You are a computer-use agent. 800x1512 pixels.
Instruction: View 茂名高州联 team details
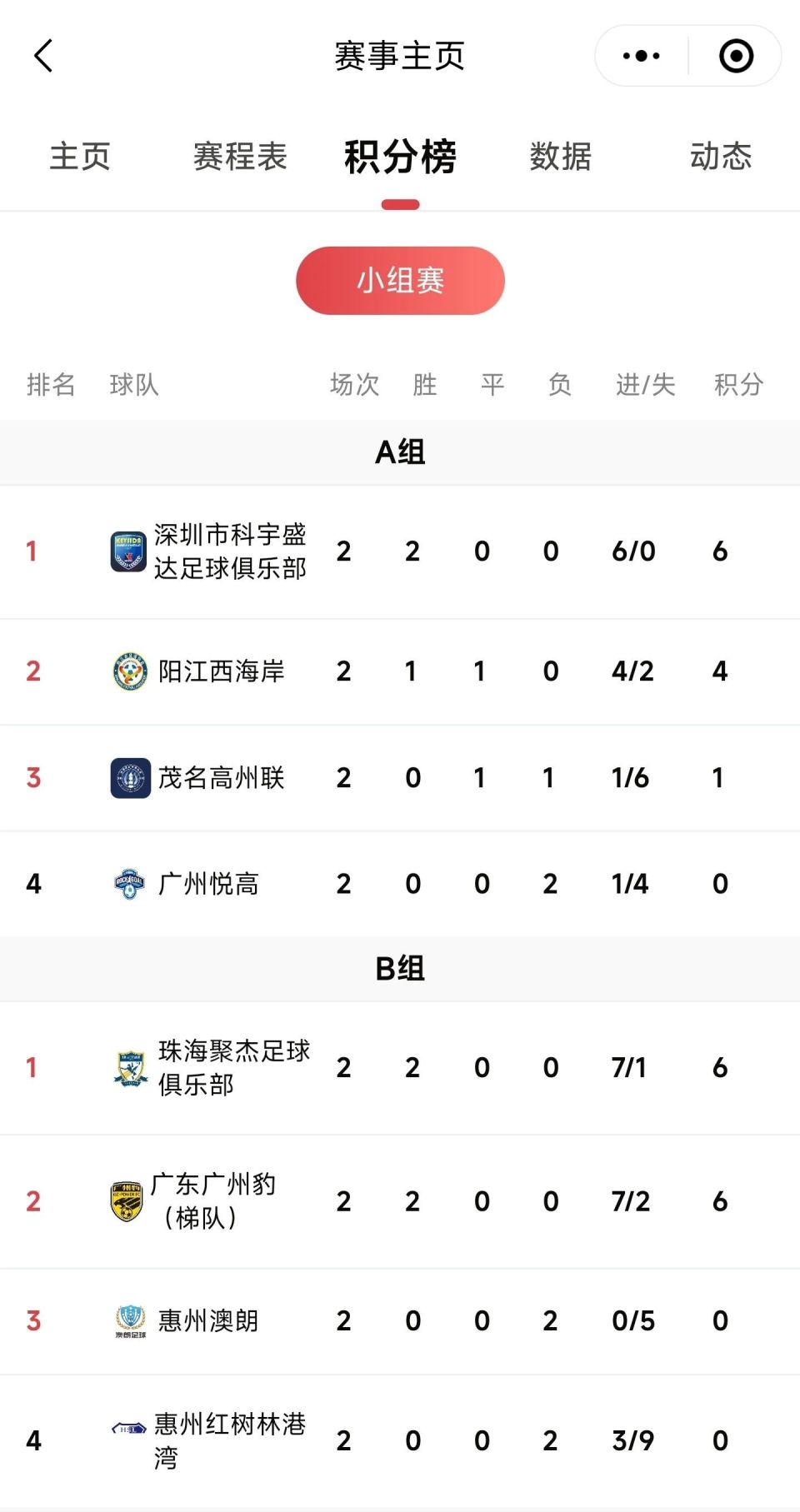222,778
